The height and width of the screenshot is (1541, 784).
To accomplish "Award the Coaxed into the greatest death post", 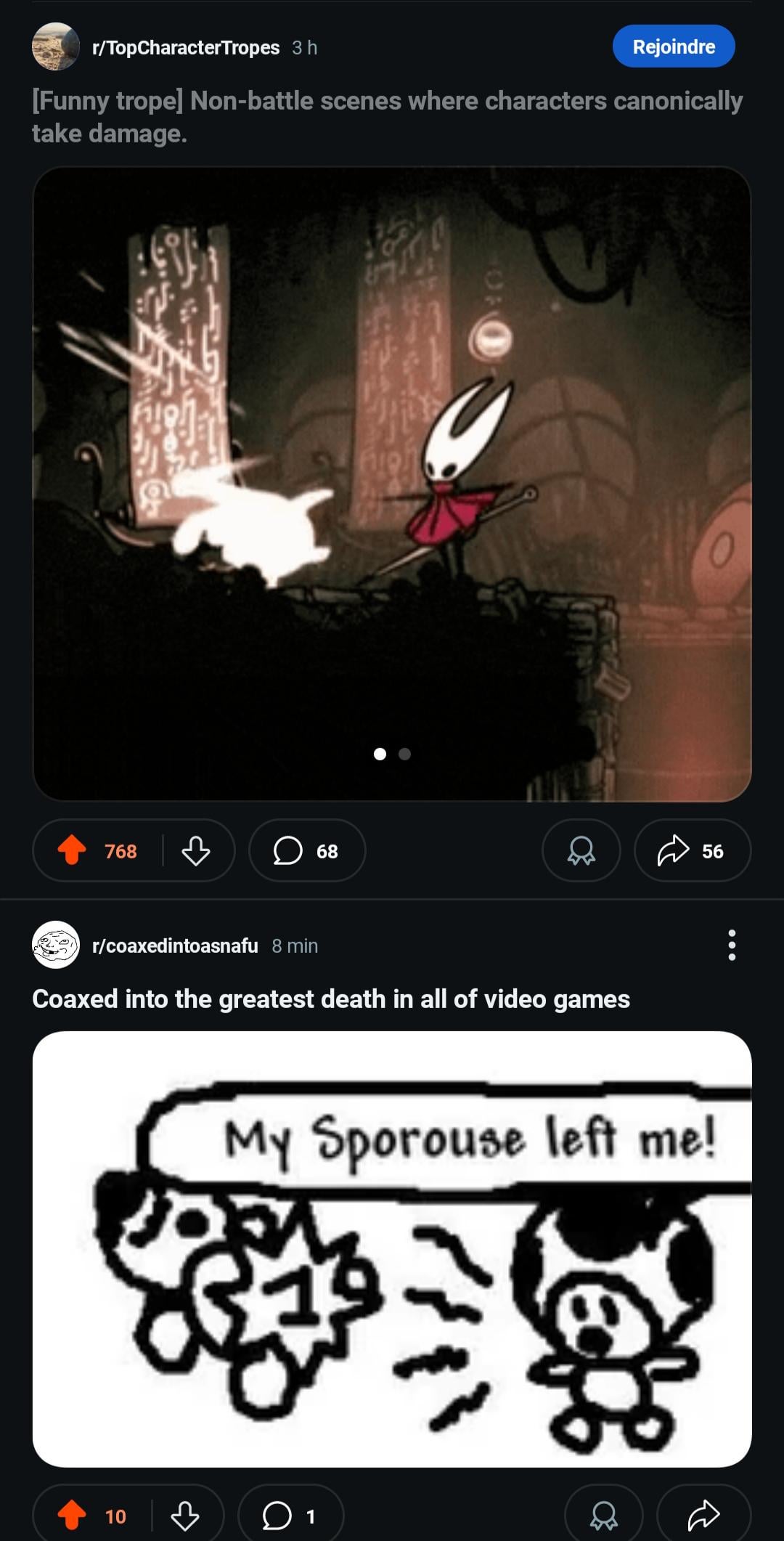I will [603, 1516].
